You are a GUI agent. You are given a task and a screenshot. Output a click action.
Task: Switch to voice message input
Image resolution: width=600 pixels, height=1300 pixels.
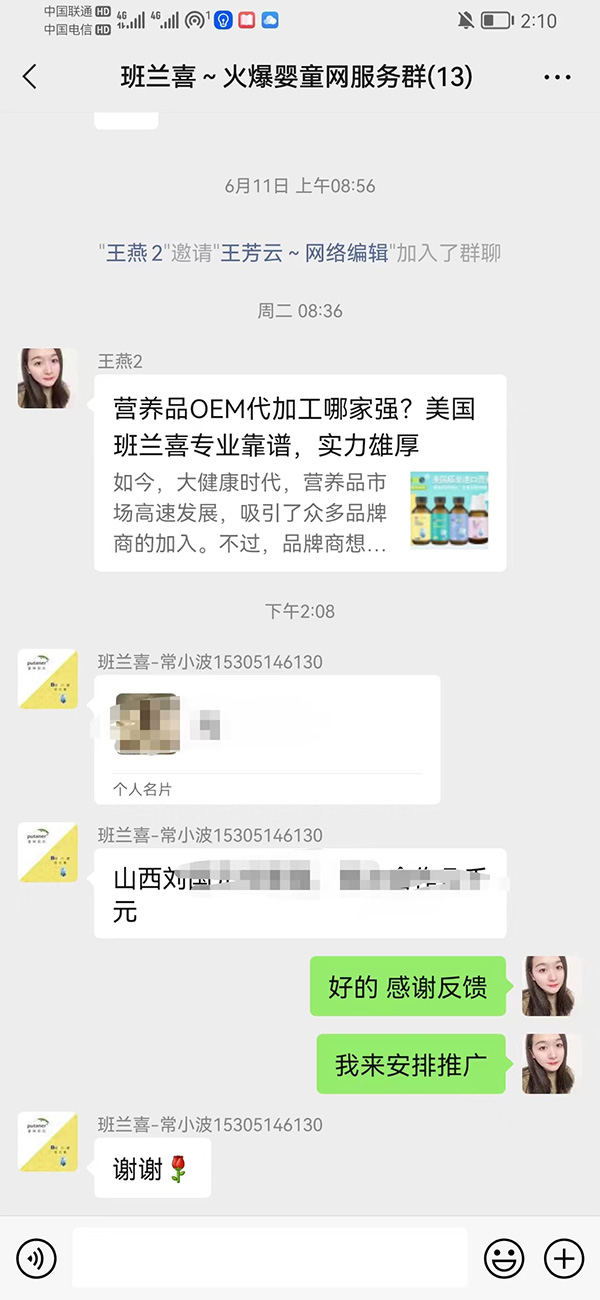pos(36,1258)
